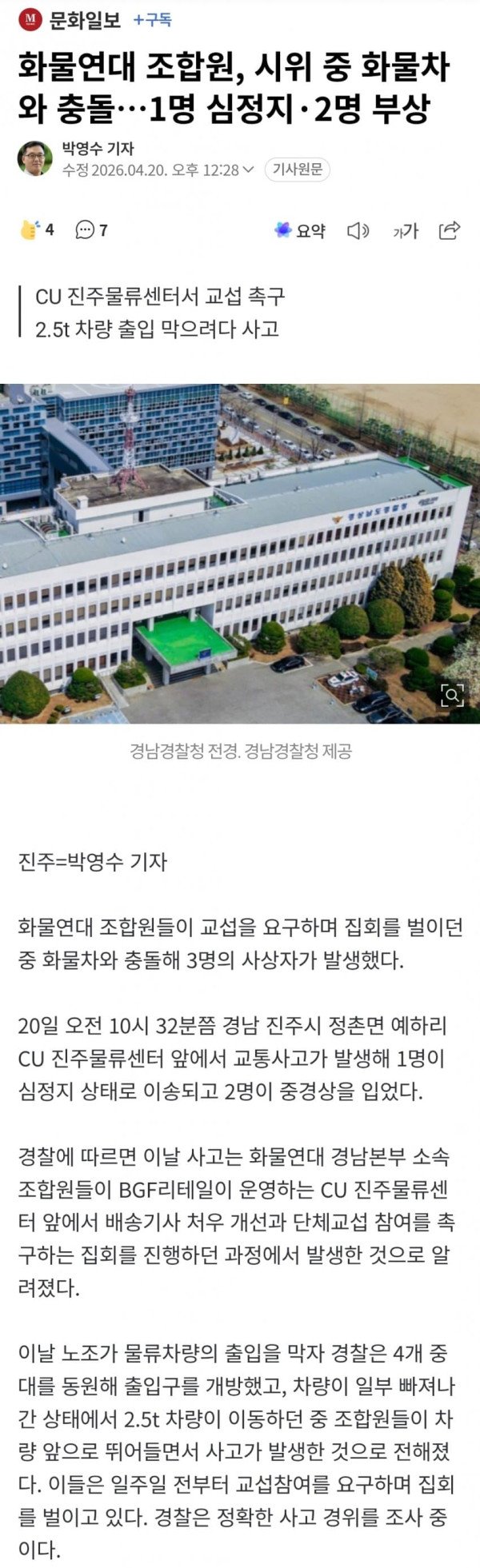The width and height of the screenshot is (480, 1568).
Task: Listen to the article with the speaker icon
Action: (x=358, y=231)
